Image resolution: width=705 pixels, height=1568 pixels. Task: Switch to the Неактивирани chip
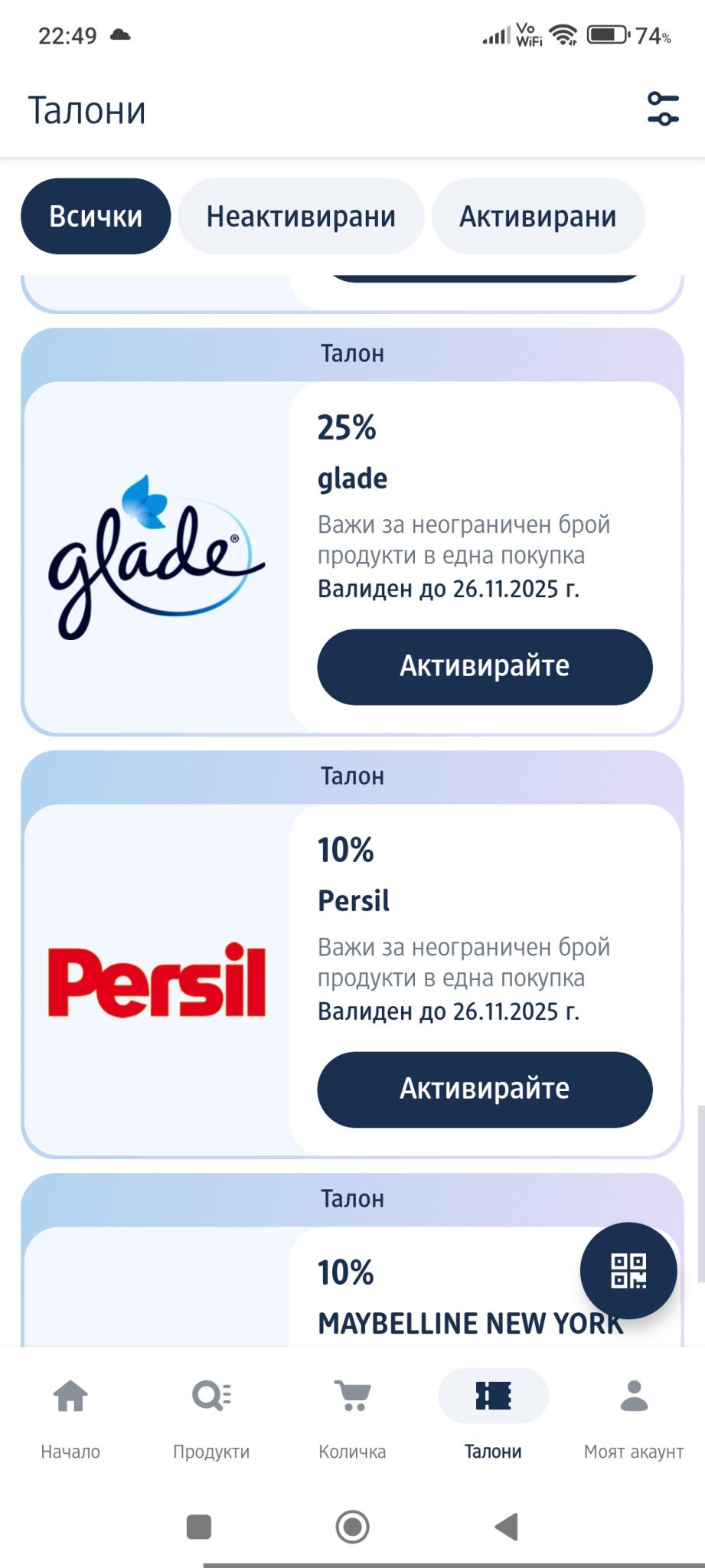pos(301,216)
